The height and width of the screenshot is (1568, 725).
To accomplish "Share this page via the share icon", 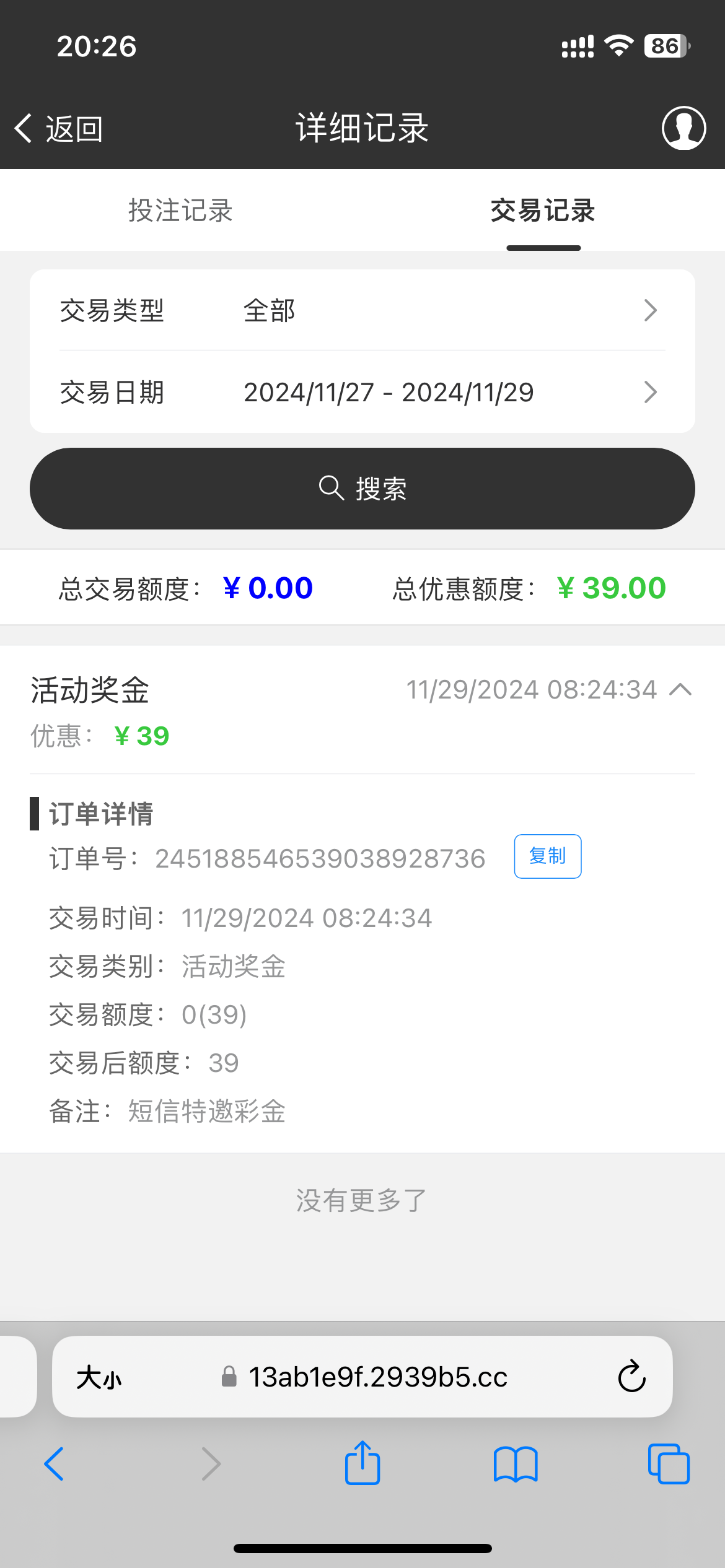I will tap(362, 1463).
